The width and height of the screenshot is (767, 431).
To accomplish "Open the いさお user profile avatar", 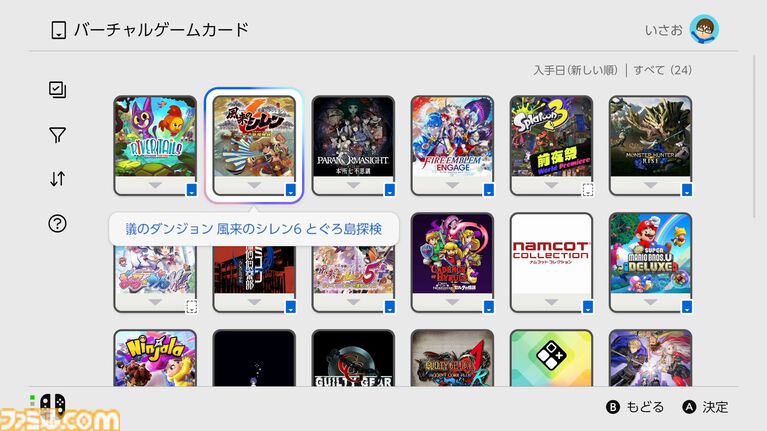I will point(704,29).
